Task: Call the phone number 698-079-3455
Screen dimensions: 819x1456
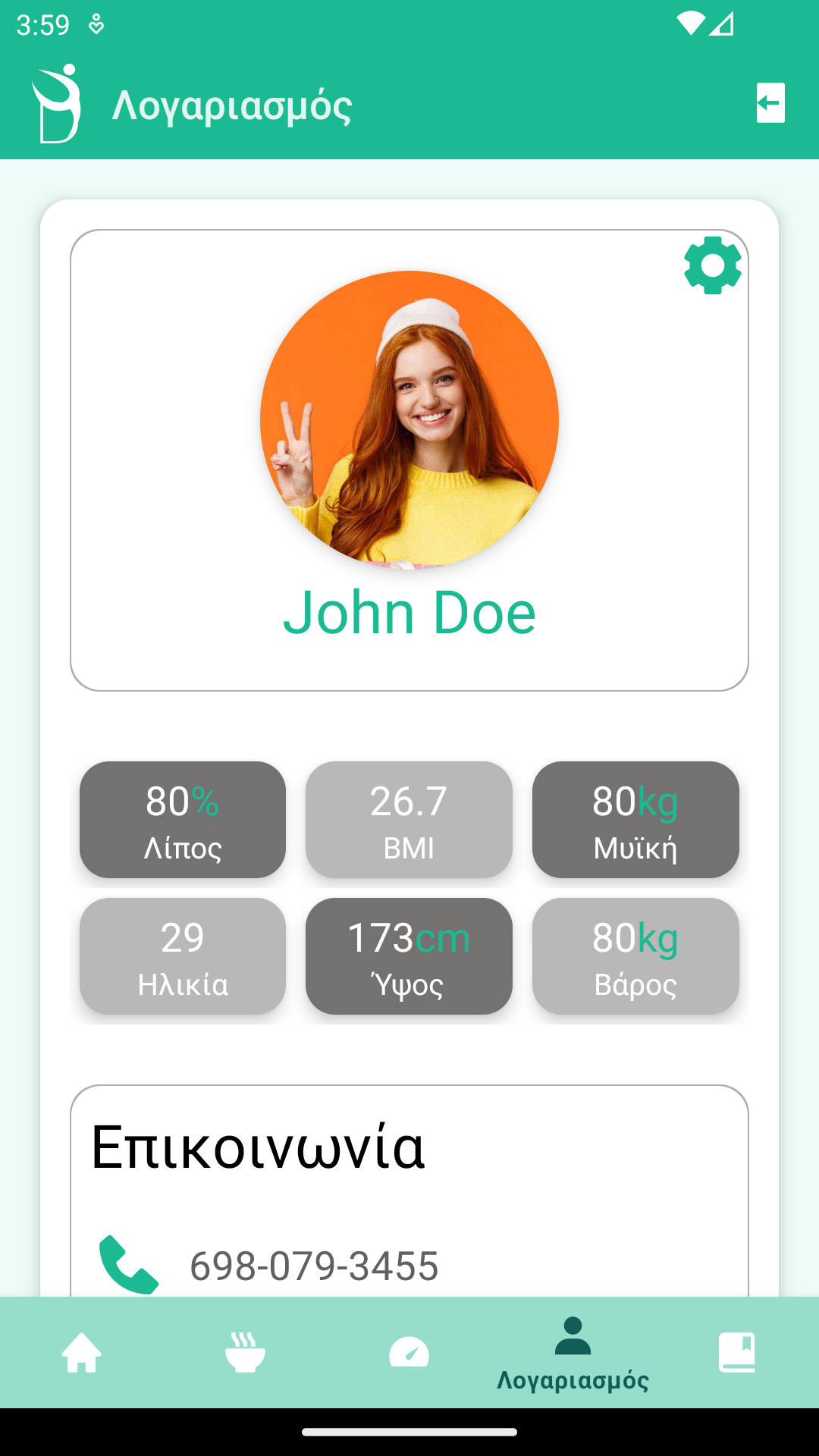Action: click(x=313, y=1265)
